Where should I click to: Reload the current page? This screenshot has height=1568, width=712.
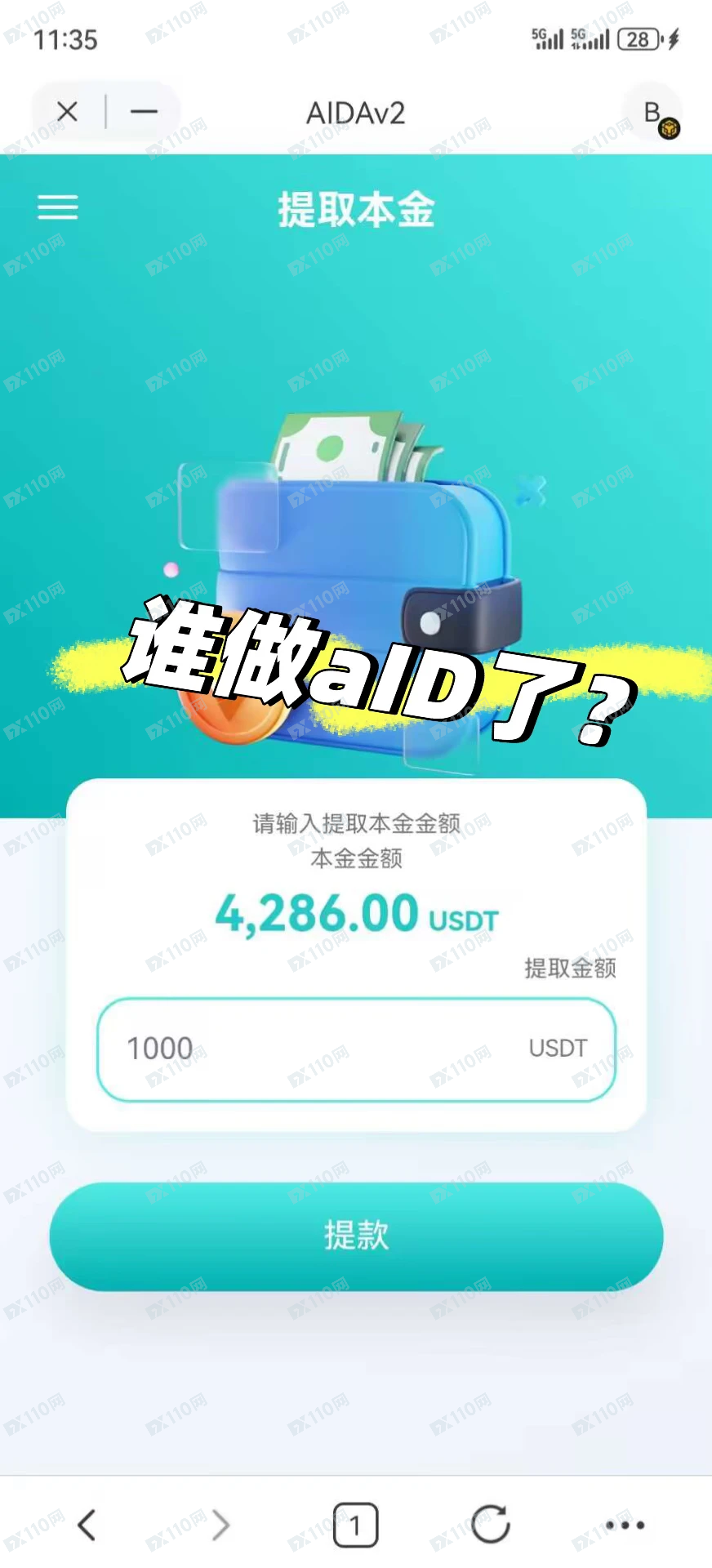coord(491,1524)
